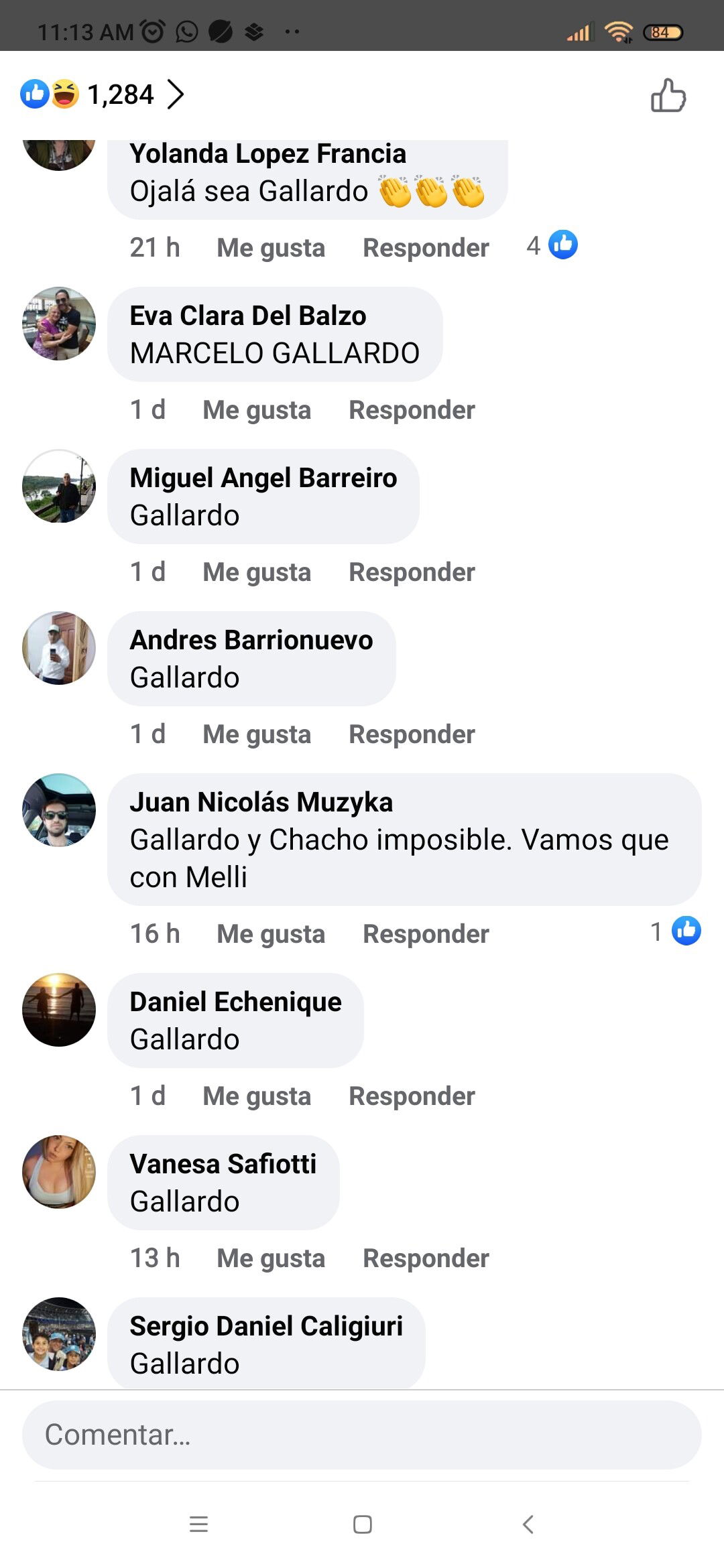Reply to Andres Barrionuevo's comment

click(x=412, y=734)
